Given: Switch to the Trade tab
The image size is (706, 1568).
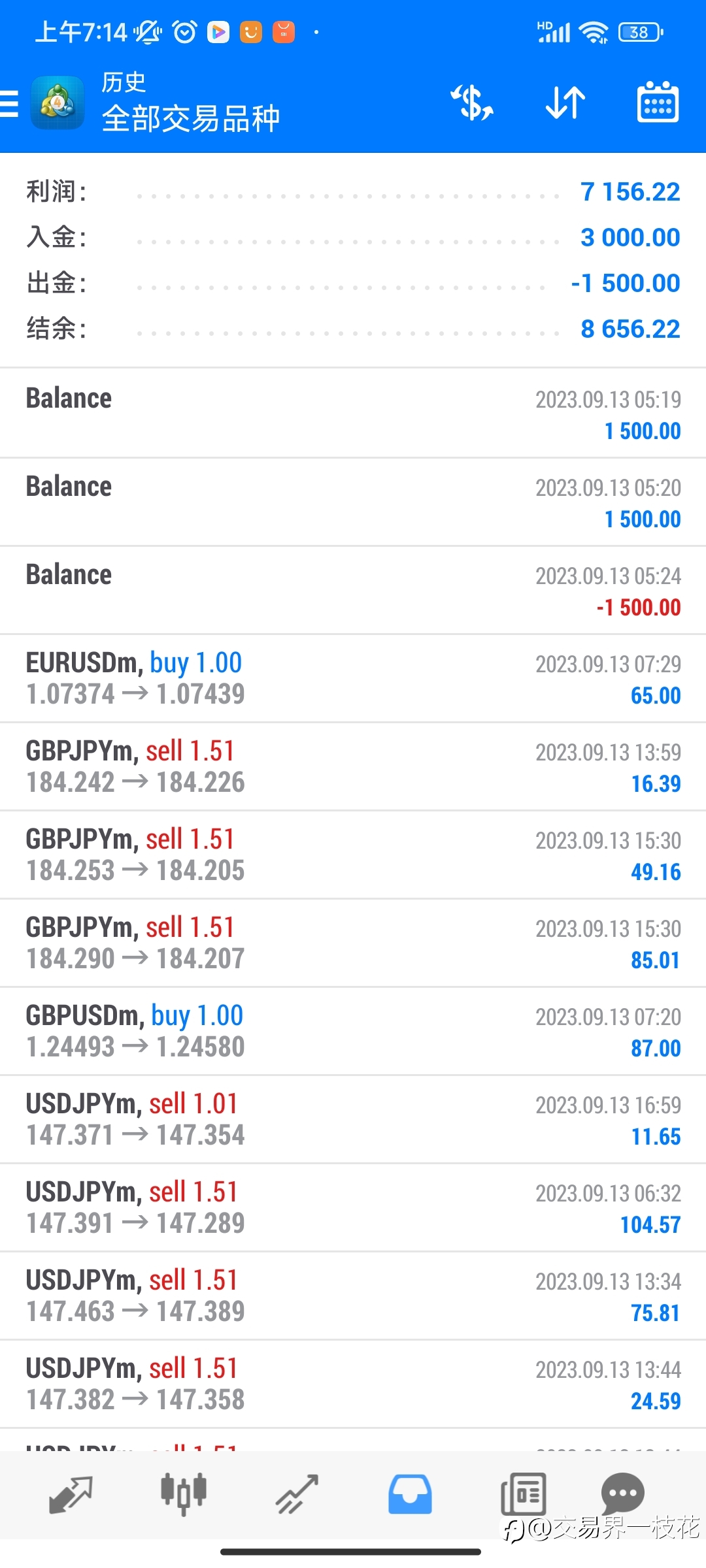Looking at the screenshot, I should 297,1494.
